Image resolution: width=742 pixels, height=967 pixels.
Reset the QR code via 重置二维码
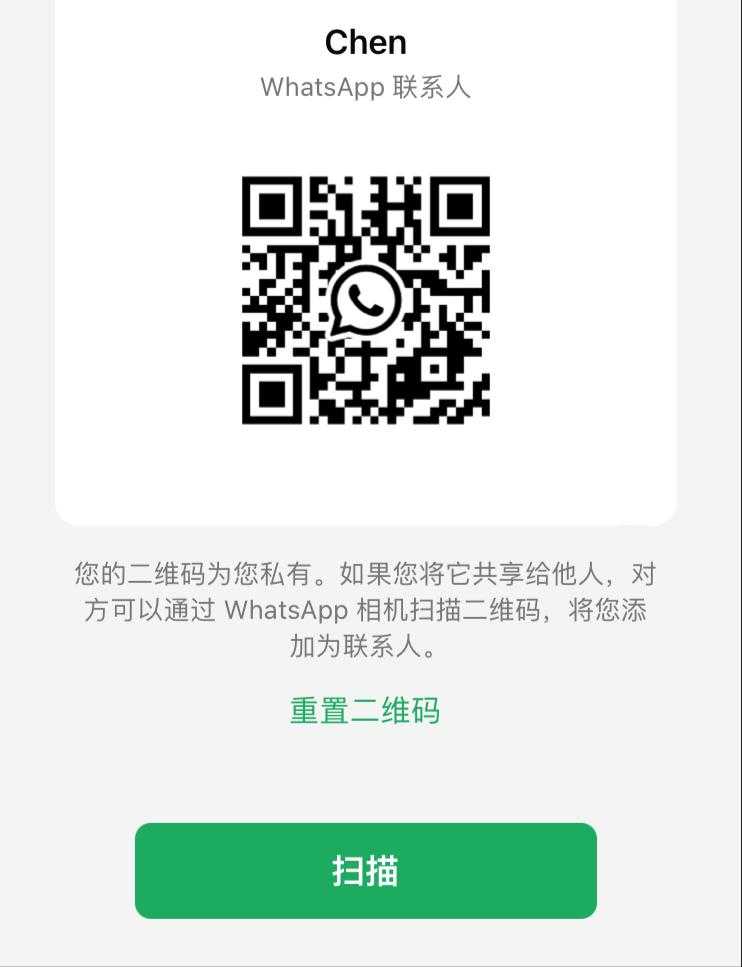pos(365,711)
